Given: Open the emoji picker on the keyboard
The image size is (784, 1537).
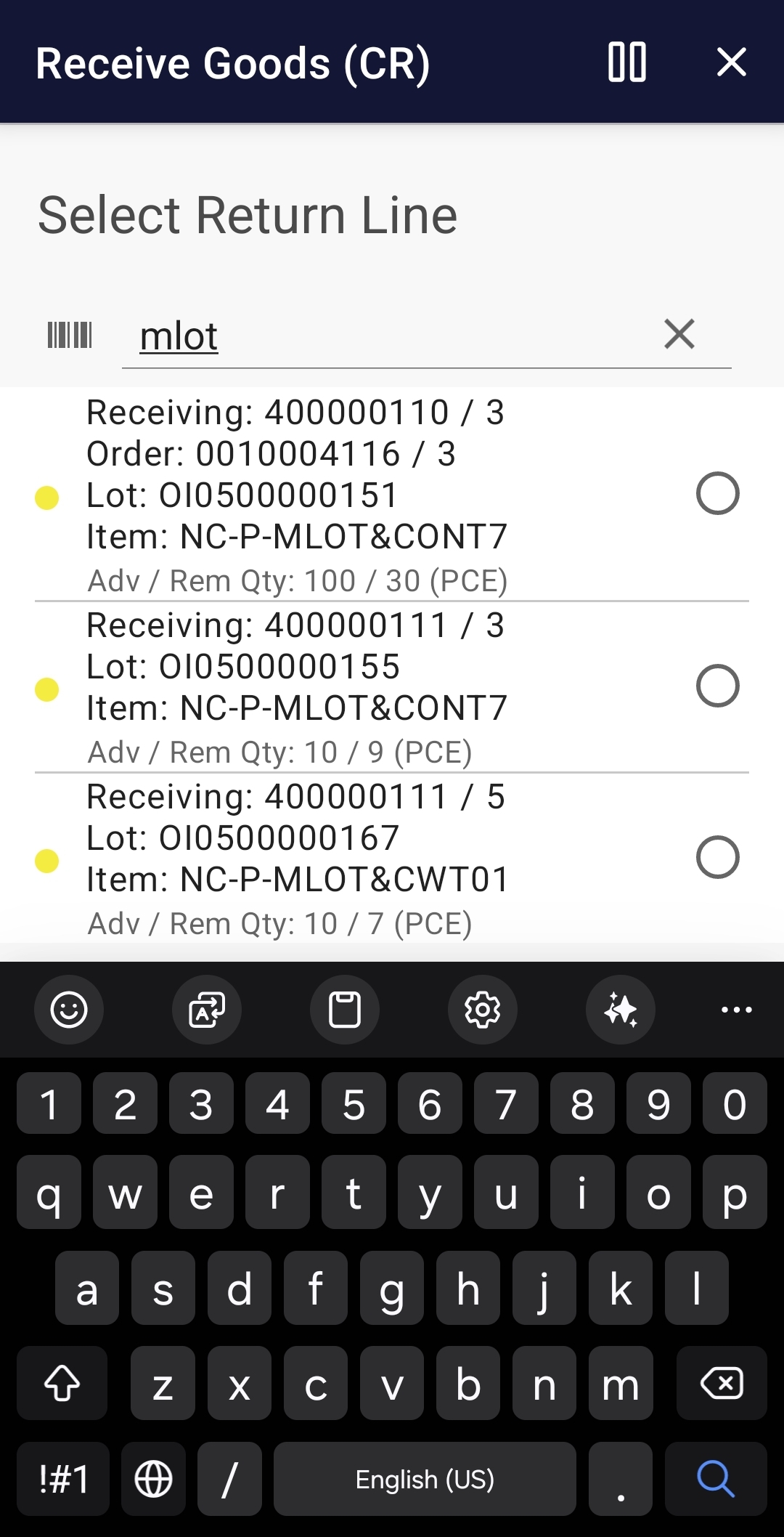Looking at the screenshot, I should point(69,1010).
